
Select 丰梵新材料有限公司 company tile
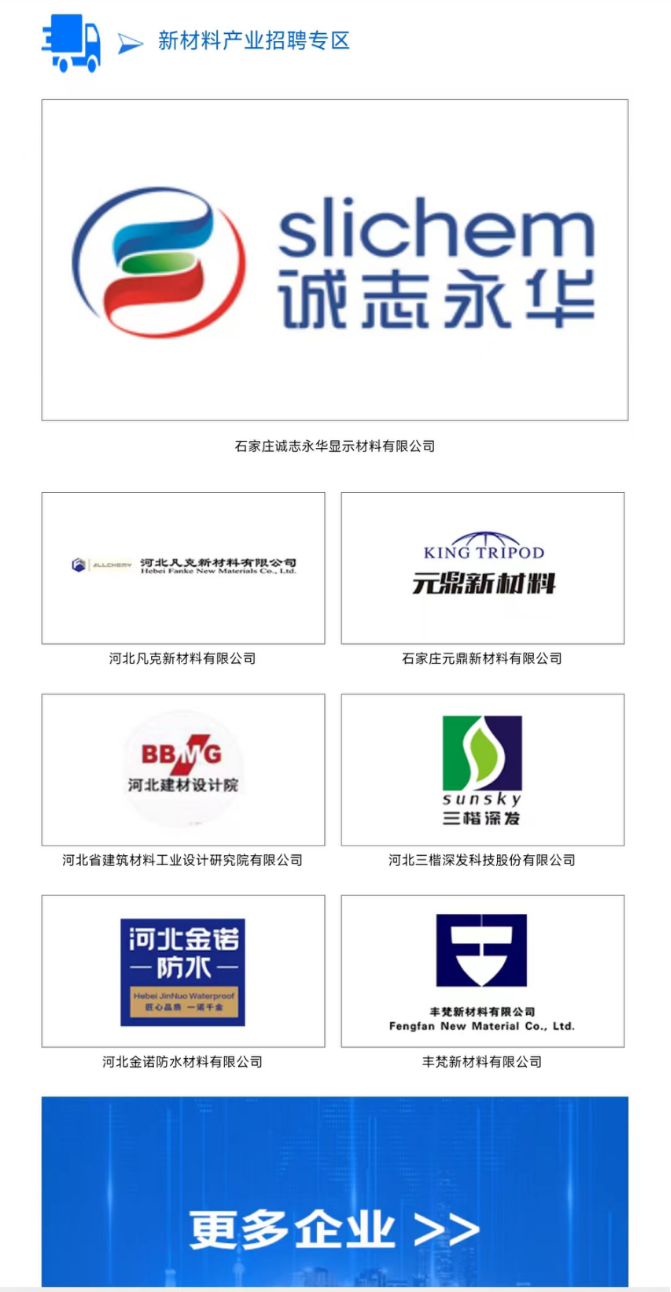(x=482, y=971)
